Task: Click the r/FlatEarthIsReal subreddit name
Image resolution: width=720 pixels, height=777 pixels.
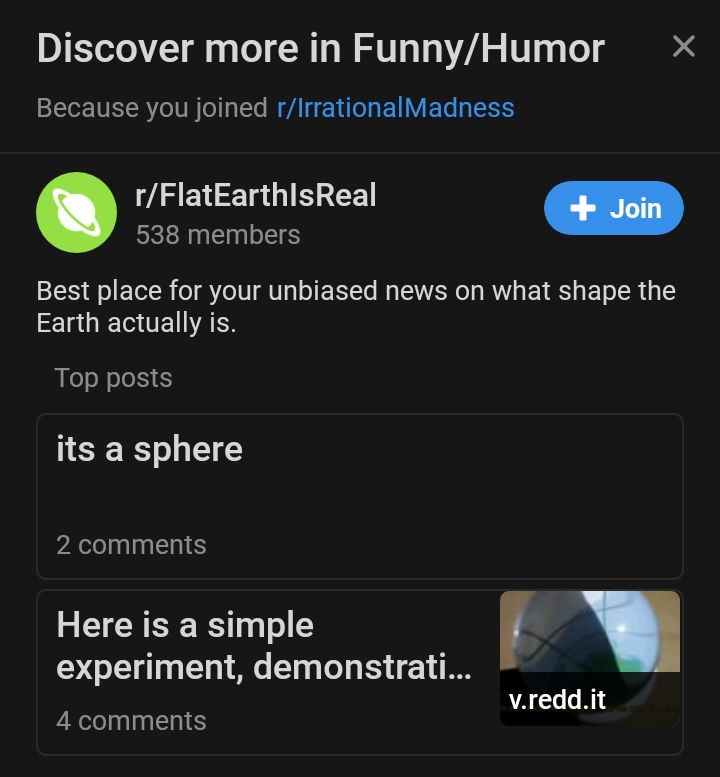Action: (257, 194)
